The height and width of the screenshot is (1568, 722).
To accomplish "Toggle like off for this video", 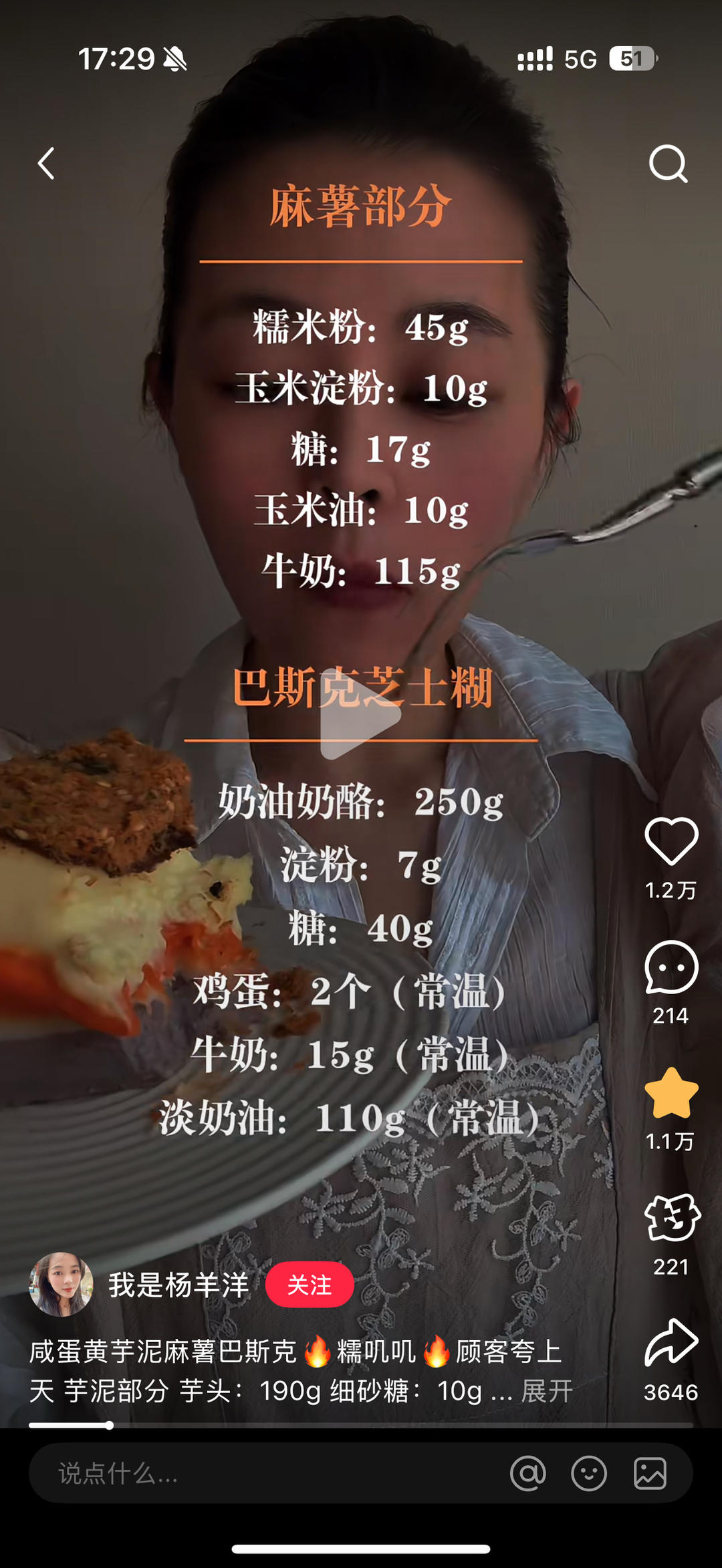I will [673, 840].
